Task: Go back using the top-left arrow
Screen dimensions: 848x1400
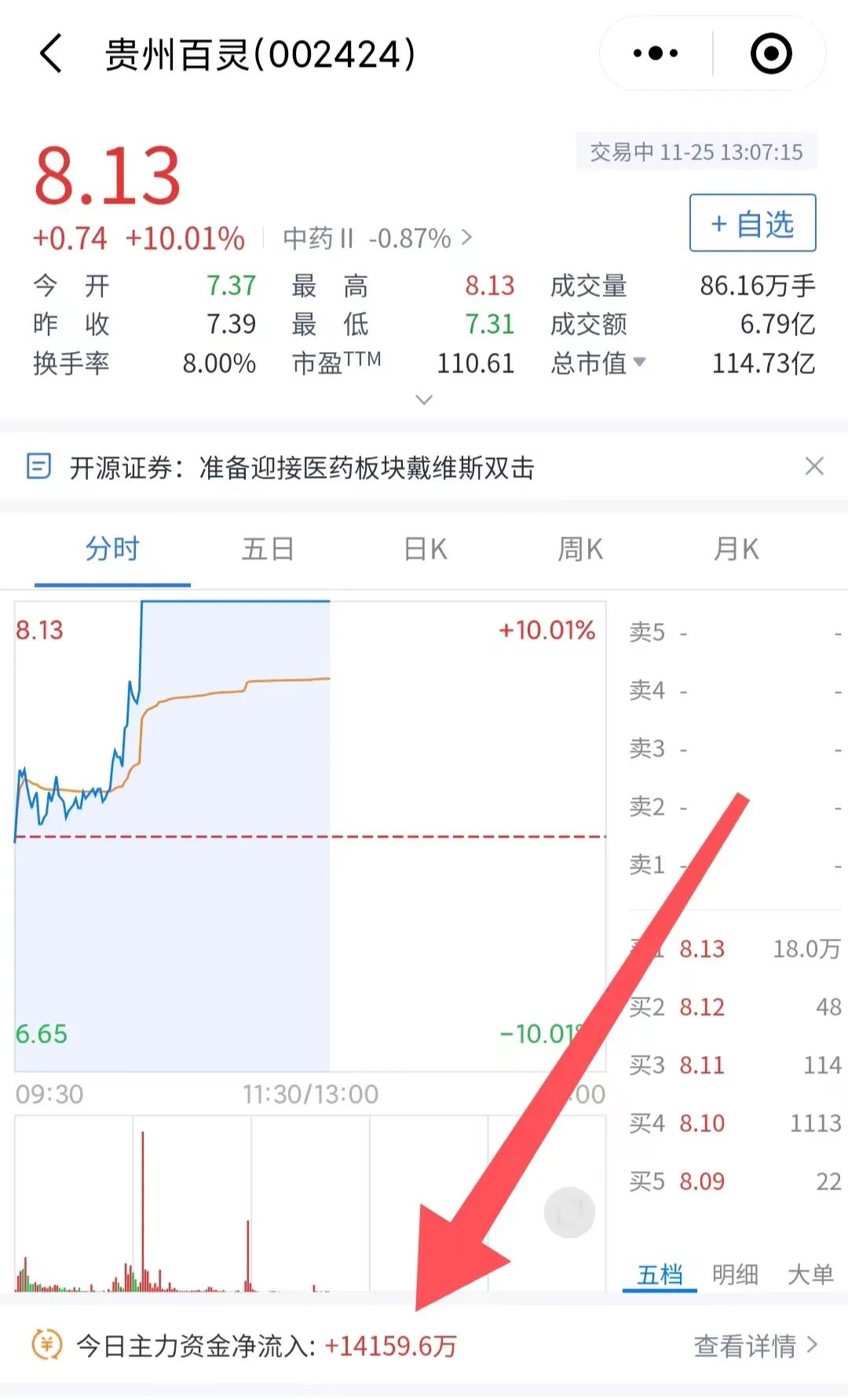Action: point(52,54)
